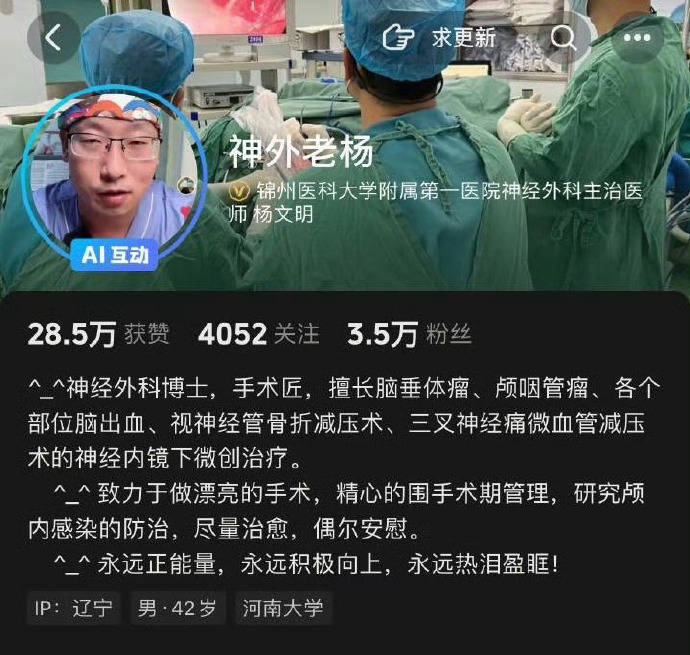Open the three-dot overflow menu
The height and width of the screenshot is (655, 690).
pos(637,38)
